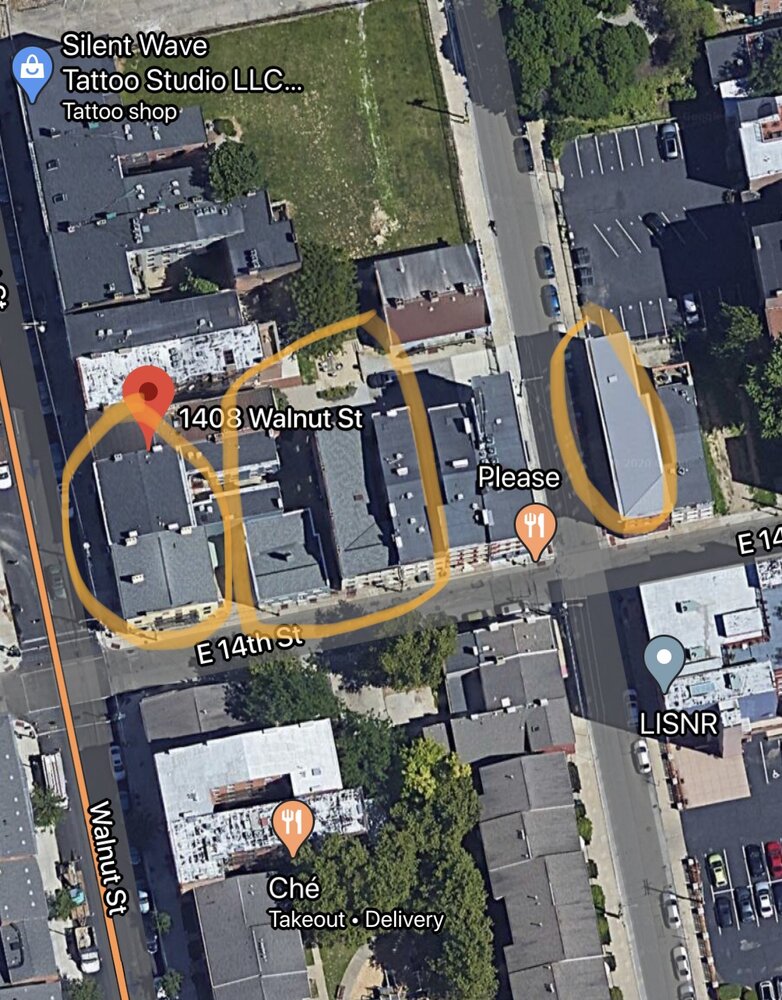Select the LISNR place marker
The height and width of the screenshot is (1000, 782).
click(665, 659)
